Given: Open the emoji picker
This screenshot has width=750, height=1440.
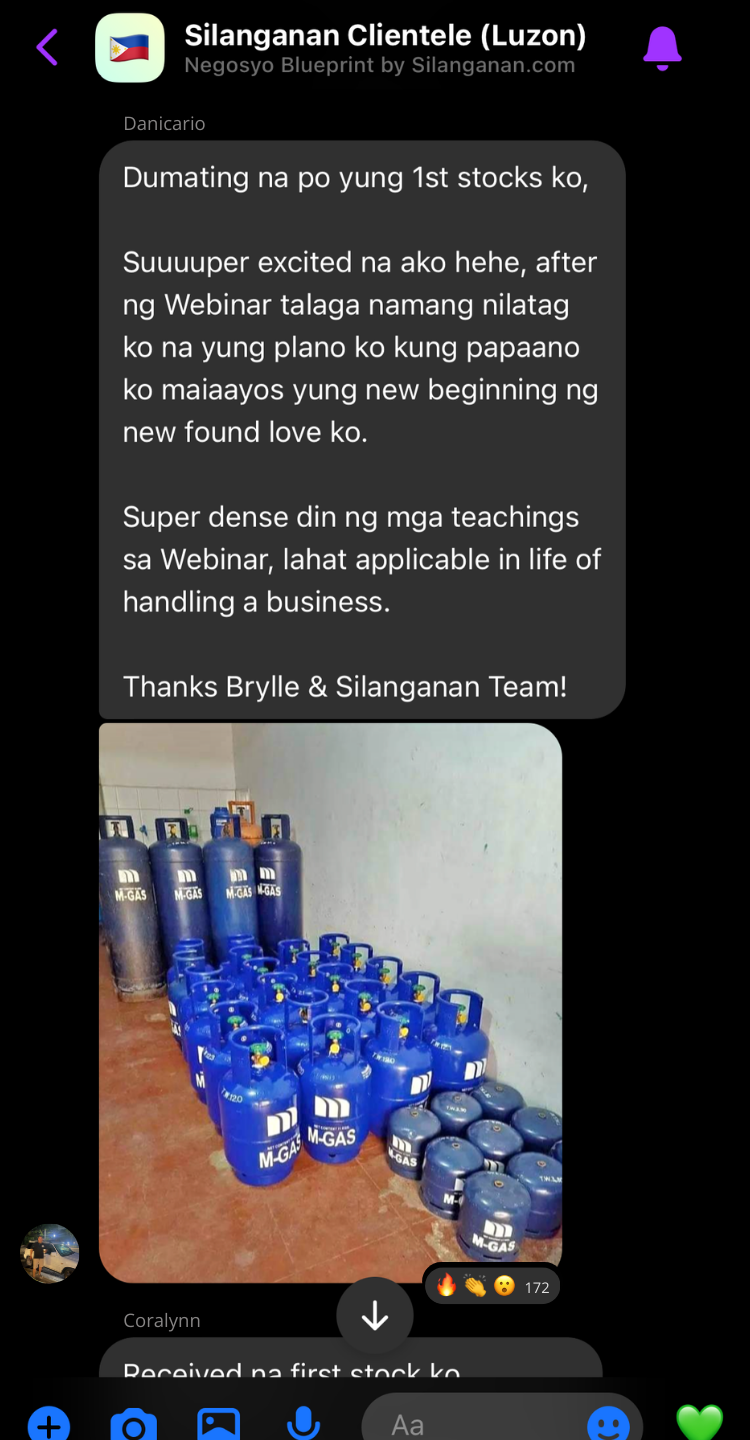Looking at the screenshot, I should point(607,1424).
